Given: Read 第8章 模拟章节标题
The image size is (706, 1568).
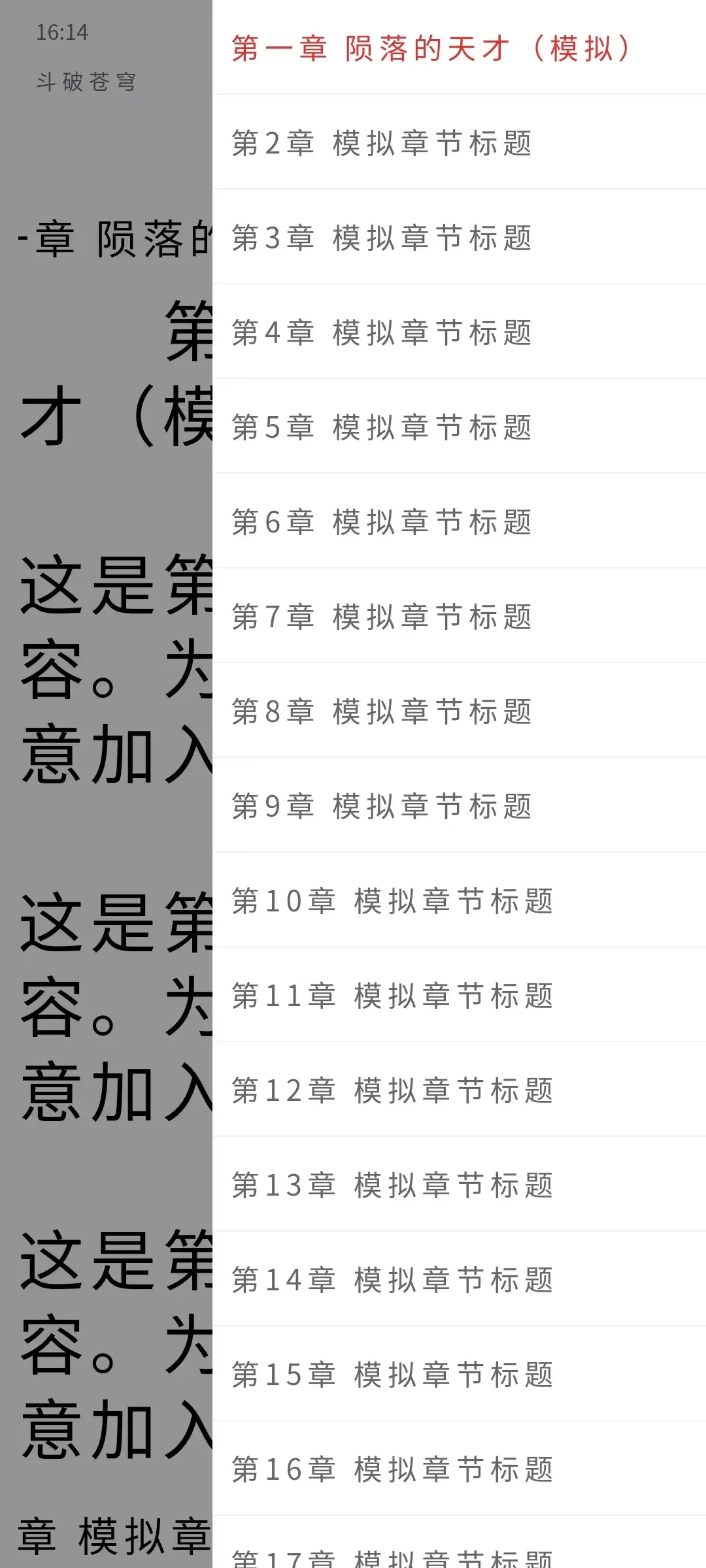Looking at the screenshot, I should click(382, 711).
